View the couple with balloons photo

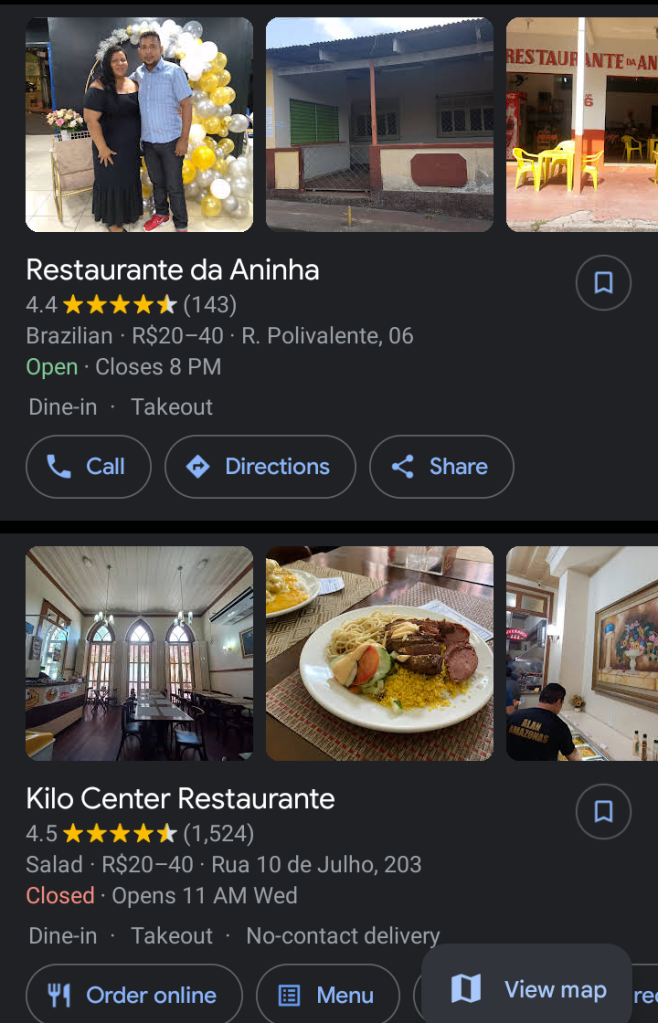pyautogui.click(x=139, y=125)
